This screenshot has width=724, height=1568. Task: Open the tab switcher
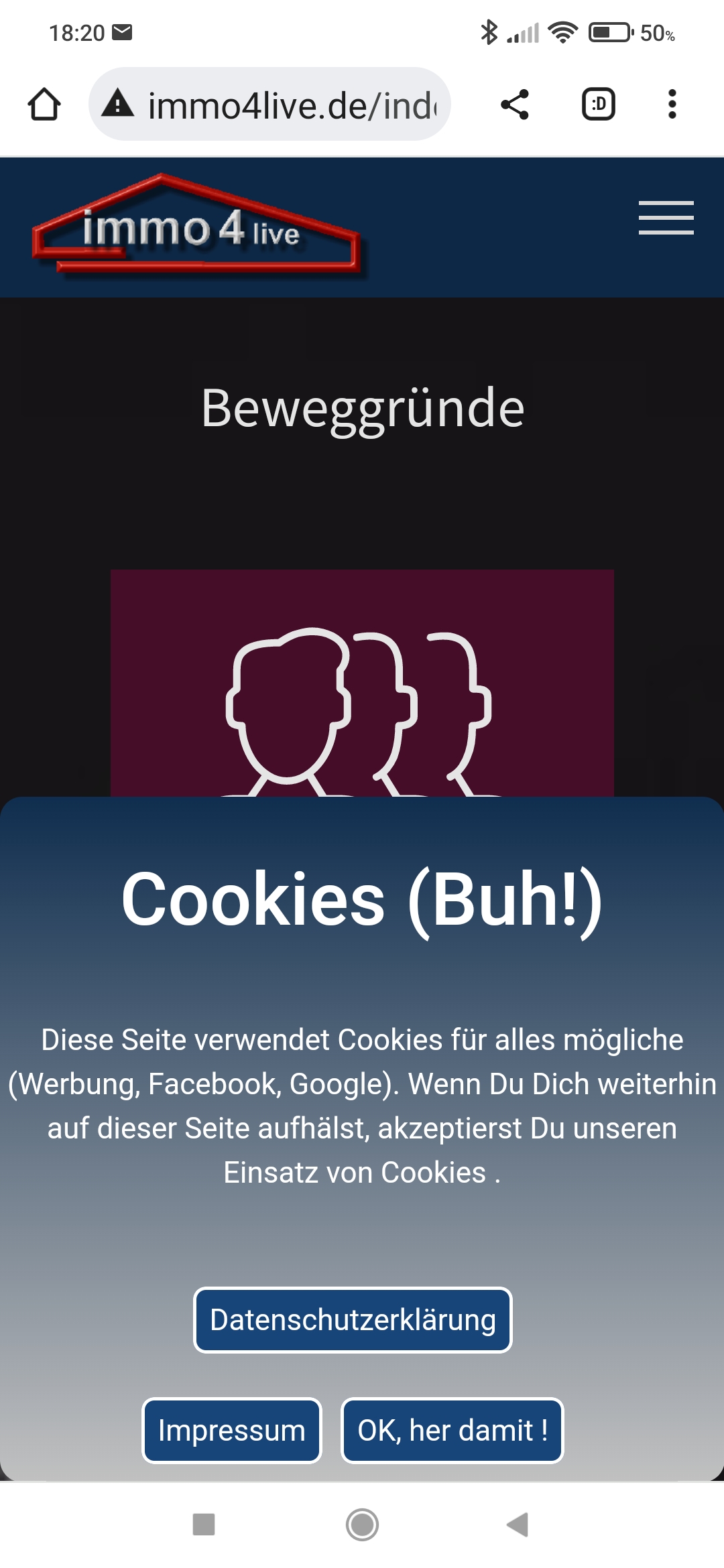tap(598, 105)
